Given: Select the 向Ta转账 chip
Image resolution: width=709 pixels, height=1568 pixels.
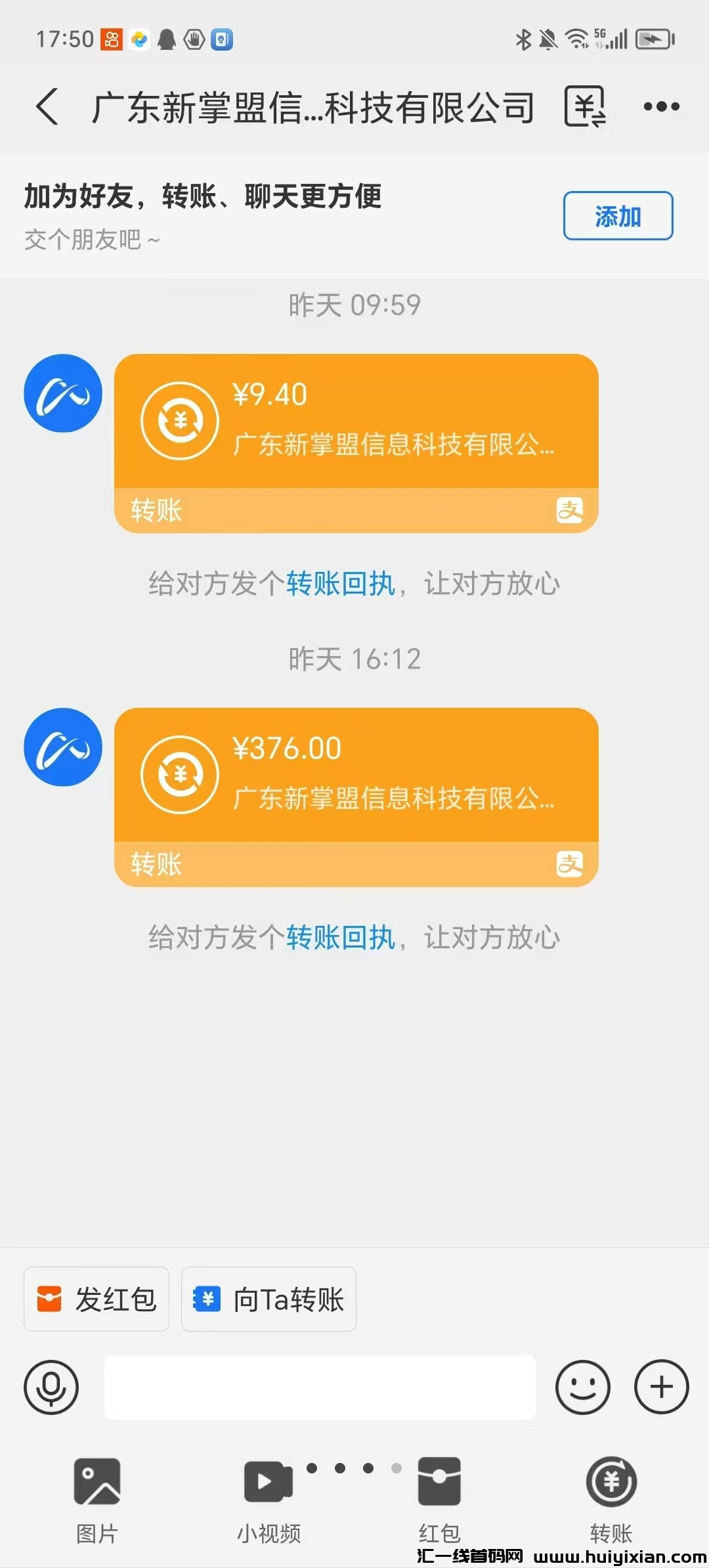Looking at the screenshot, I should pos(269,1299).
